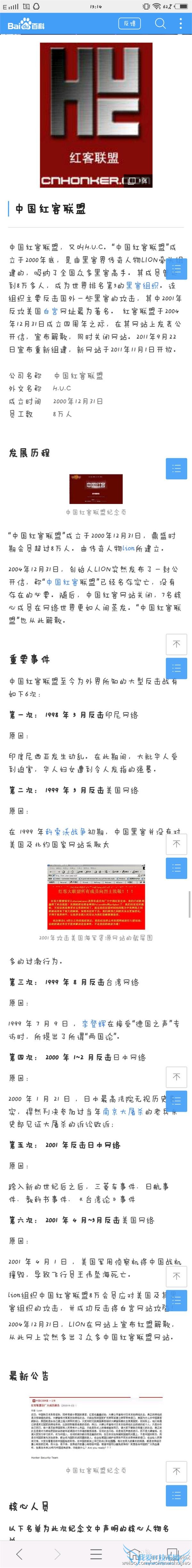192x1568 pixels.
Task: Open the 李登辉 link
Action: [93, 1024]
